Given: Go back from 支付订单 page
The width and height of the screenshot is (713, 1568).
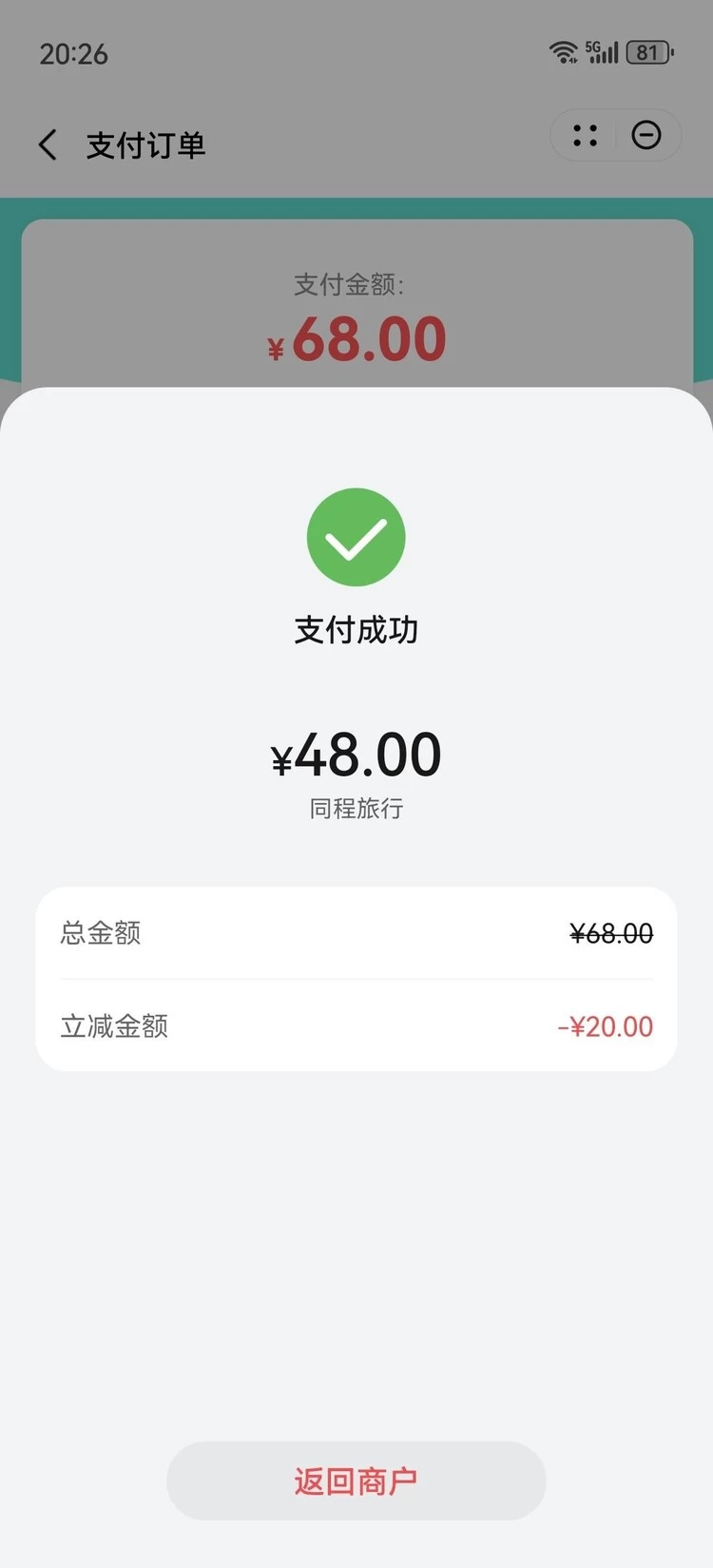Looking at the screenshot, I should click(48, 145).
